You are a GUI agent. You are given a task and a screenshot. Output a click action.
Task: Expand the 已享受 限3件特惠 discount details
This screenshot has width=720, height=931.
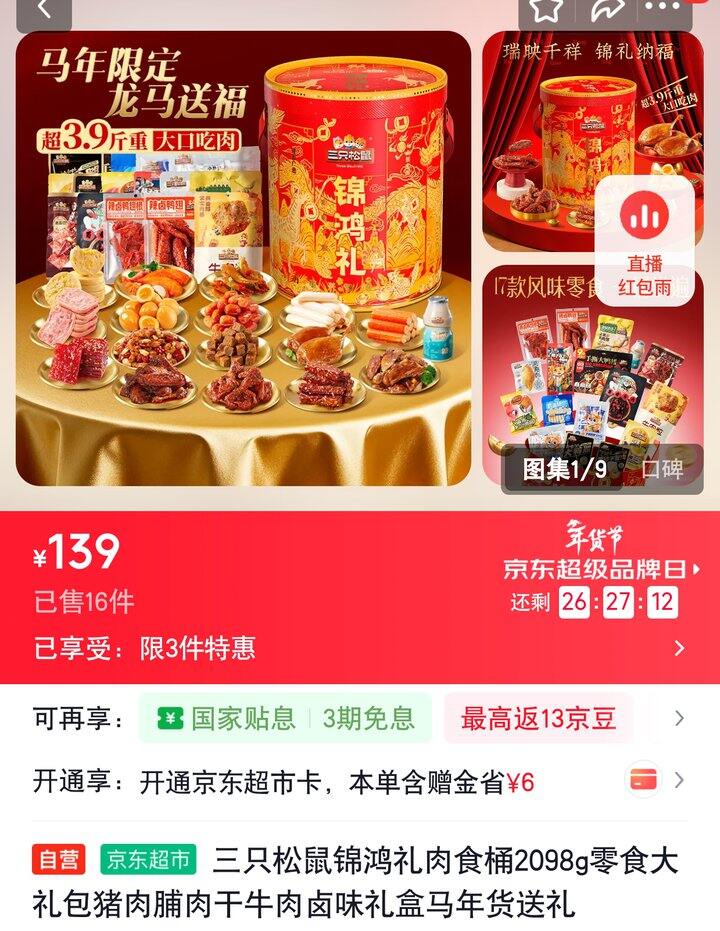pos(679,648)
